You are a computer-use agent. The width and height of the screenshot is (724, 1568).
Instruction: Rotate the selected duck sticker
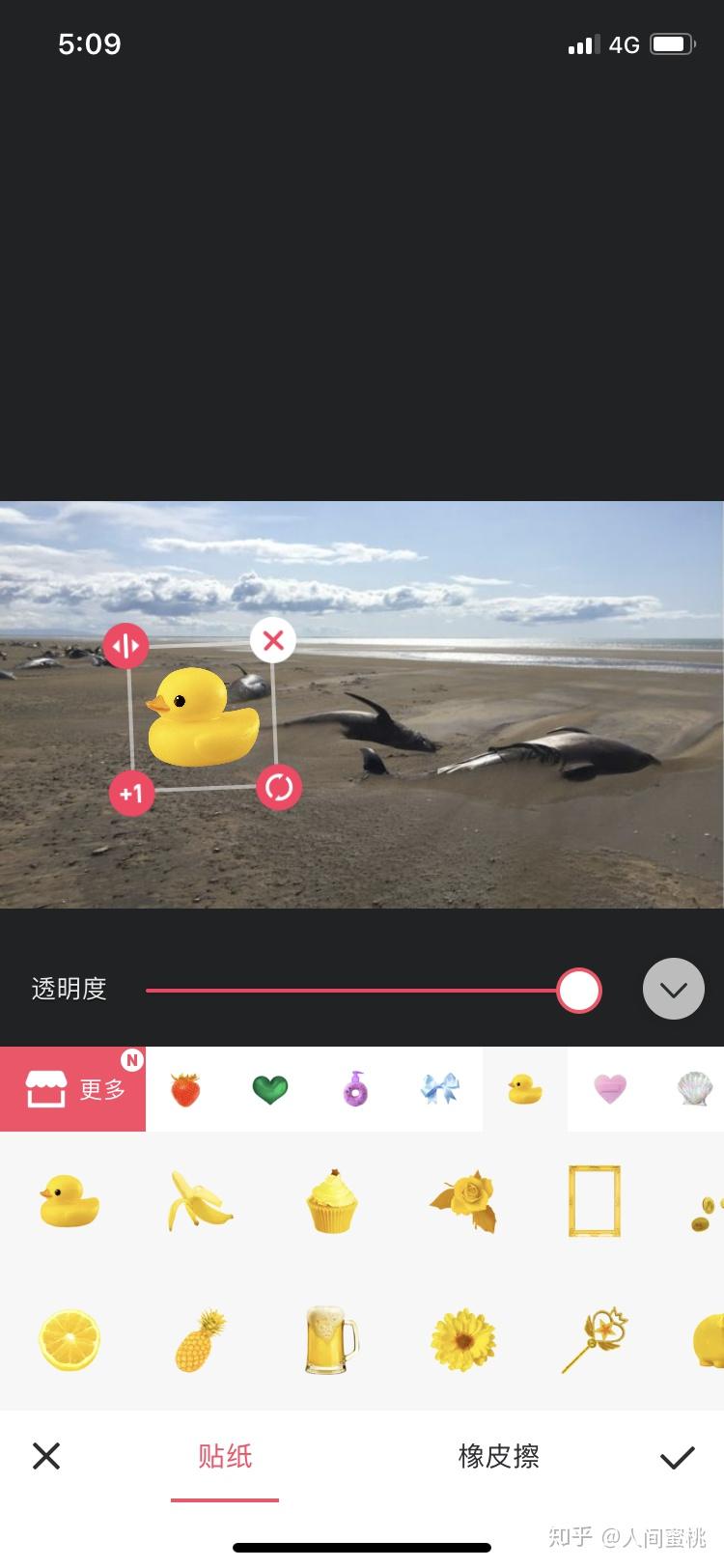pos(278,788)
